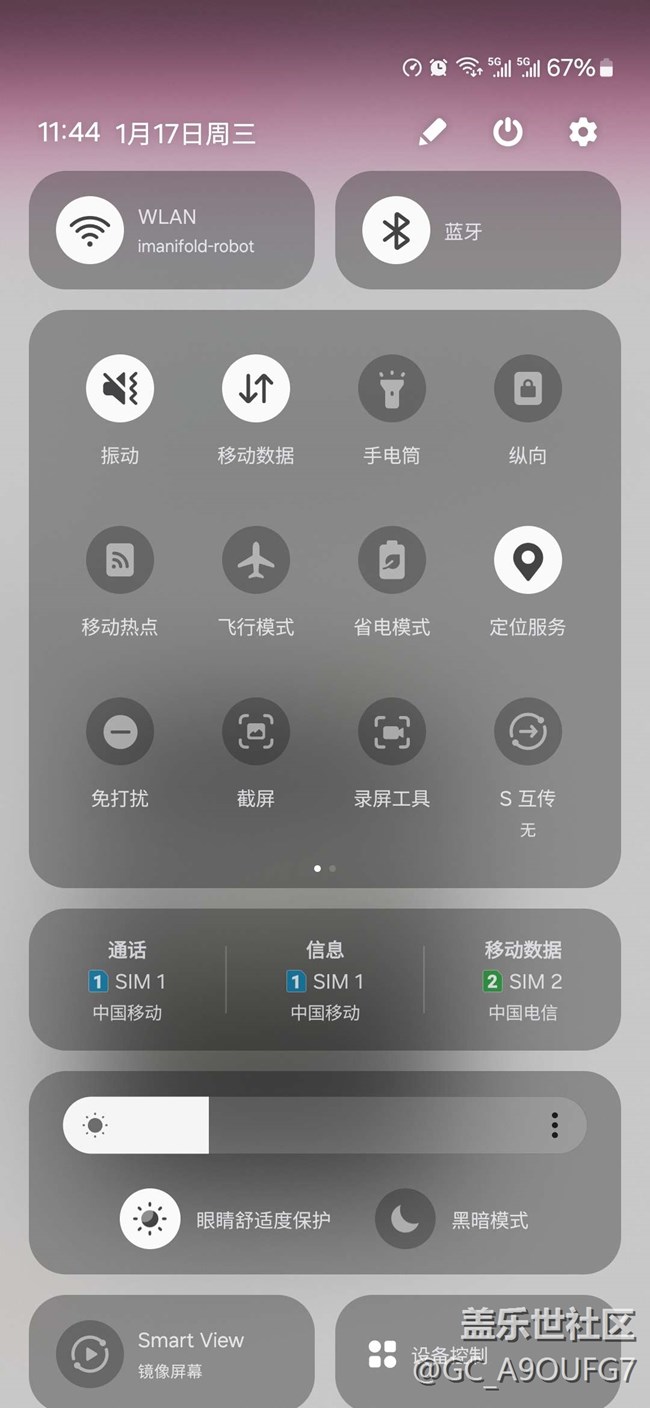
Task: Take a screenshot with 截屏
Action: click(x=256, y=732)
